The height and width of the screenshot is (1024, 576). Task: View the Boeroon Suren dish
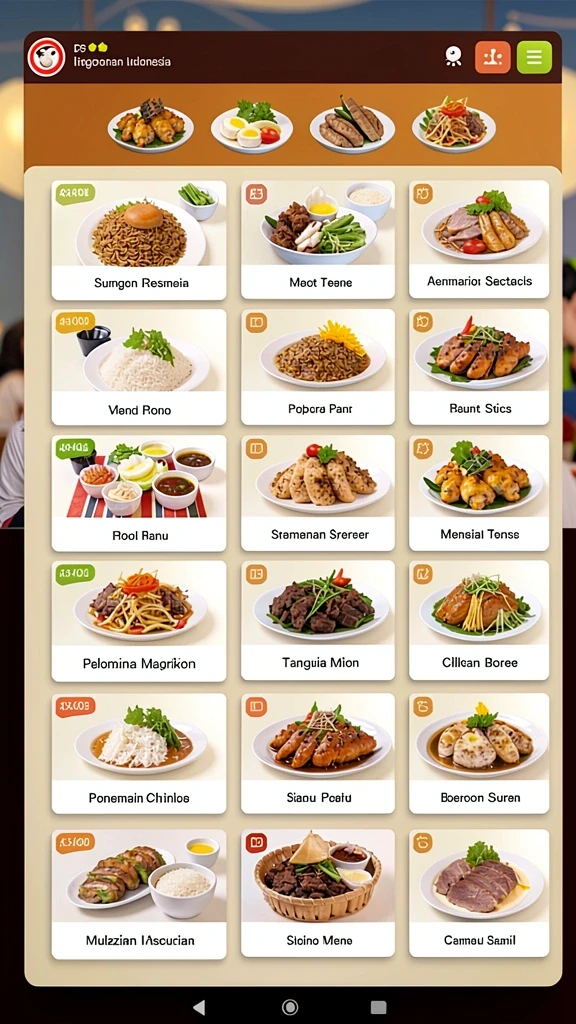479,754
